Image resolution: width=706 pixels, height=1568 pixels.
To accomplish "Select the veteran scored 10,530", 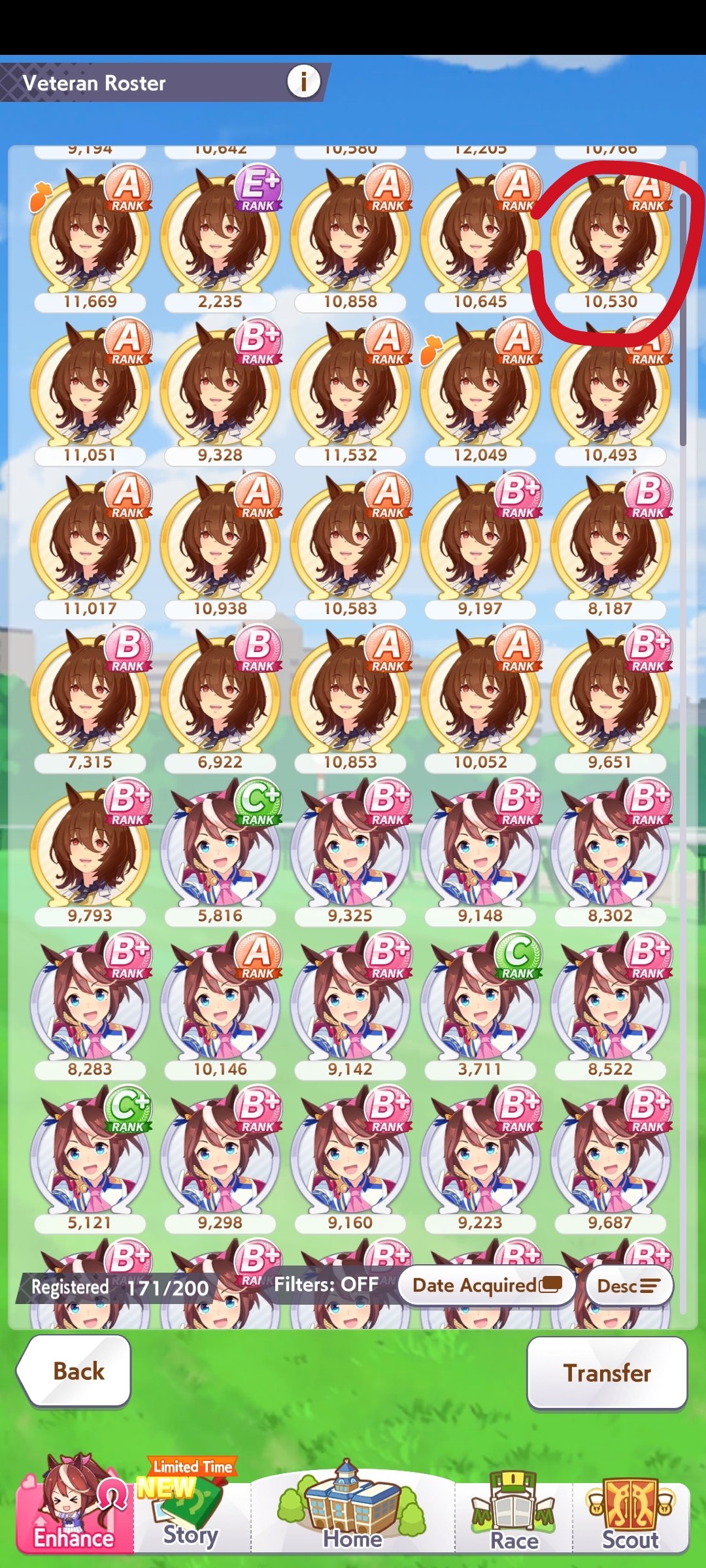I will [610, 235].
